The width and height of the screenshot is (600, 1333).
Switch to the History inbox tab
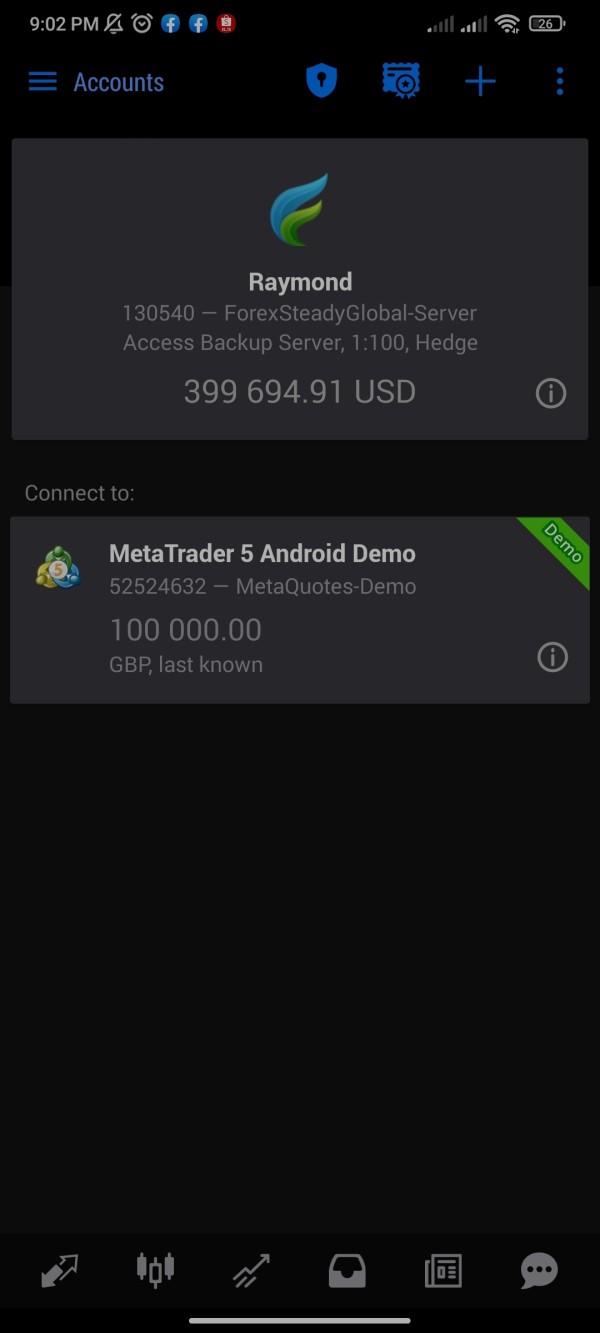tap(347, 1271)
